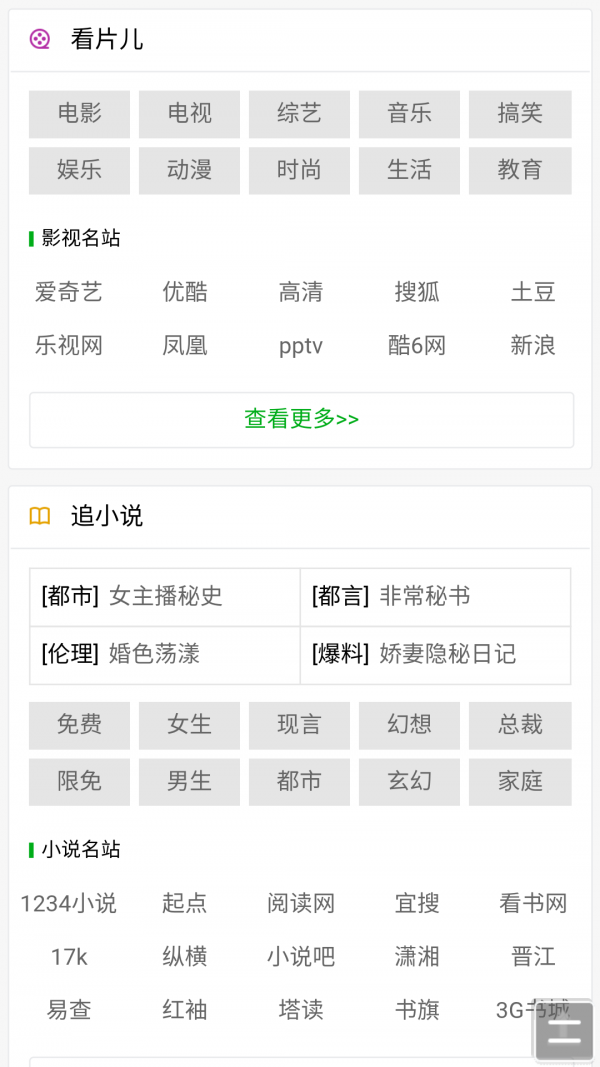The image size is (600, 1067).
Task: Open the 玄幻 novel category
Action: click(x=409, y=781)
